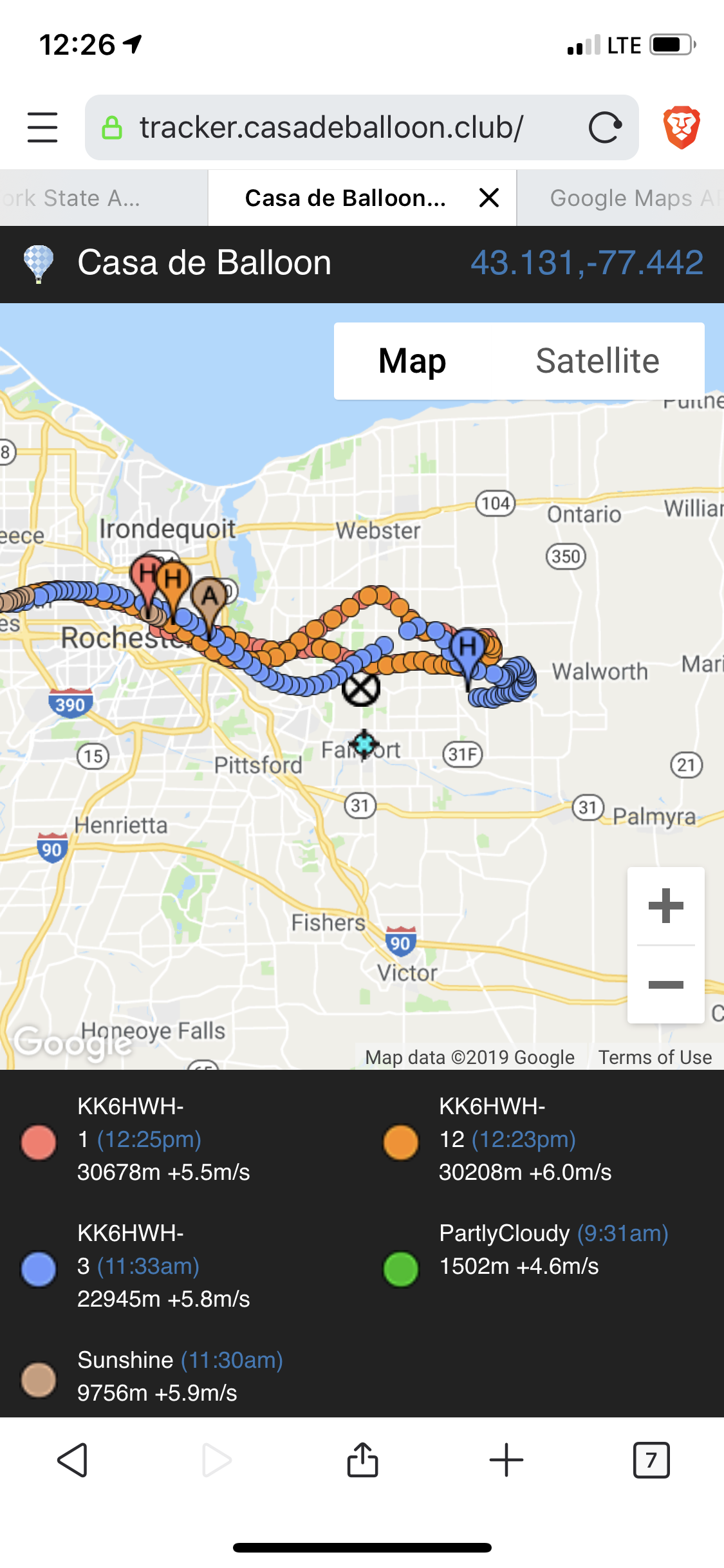The height and width of the screenshot is (1568, 724).
Task: Open Brave shields lion icon
Action: click(682, 127)
